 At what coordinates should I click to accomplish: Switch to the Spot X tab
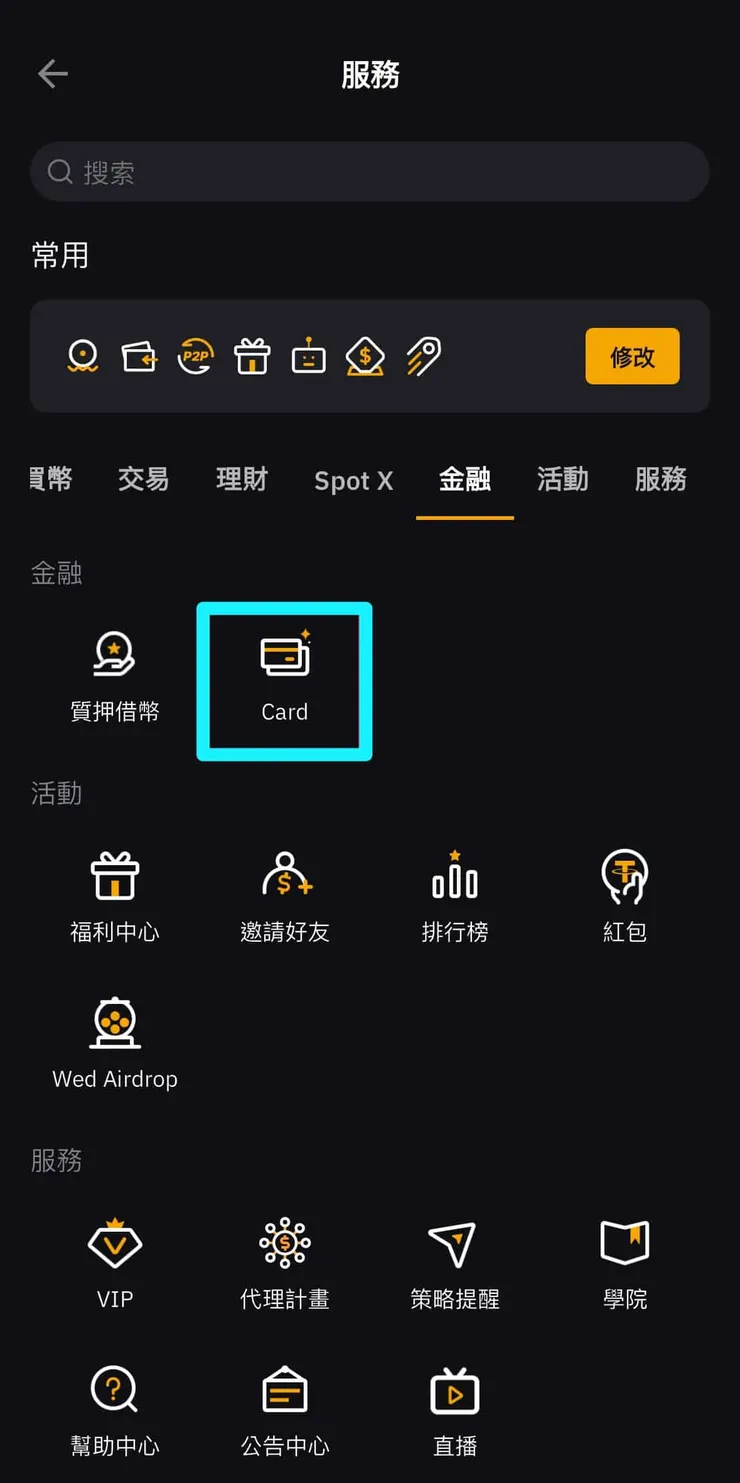coord(353,481)
